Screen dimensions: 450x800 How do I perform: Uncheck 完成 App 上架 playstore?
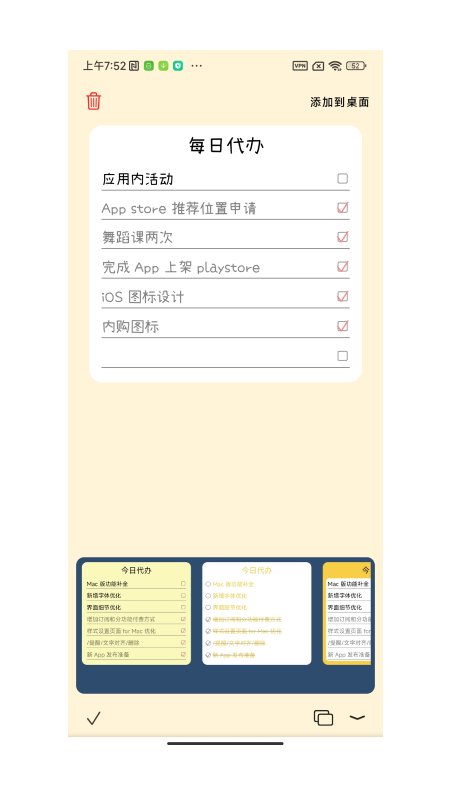pyautogui.click(x=342, y=266)
